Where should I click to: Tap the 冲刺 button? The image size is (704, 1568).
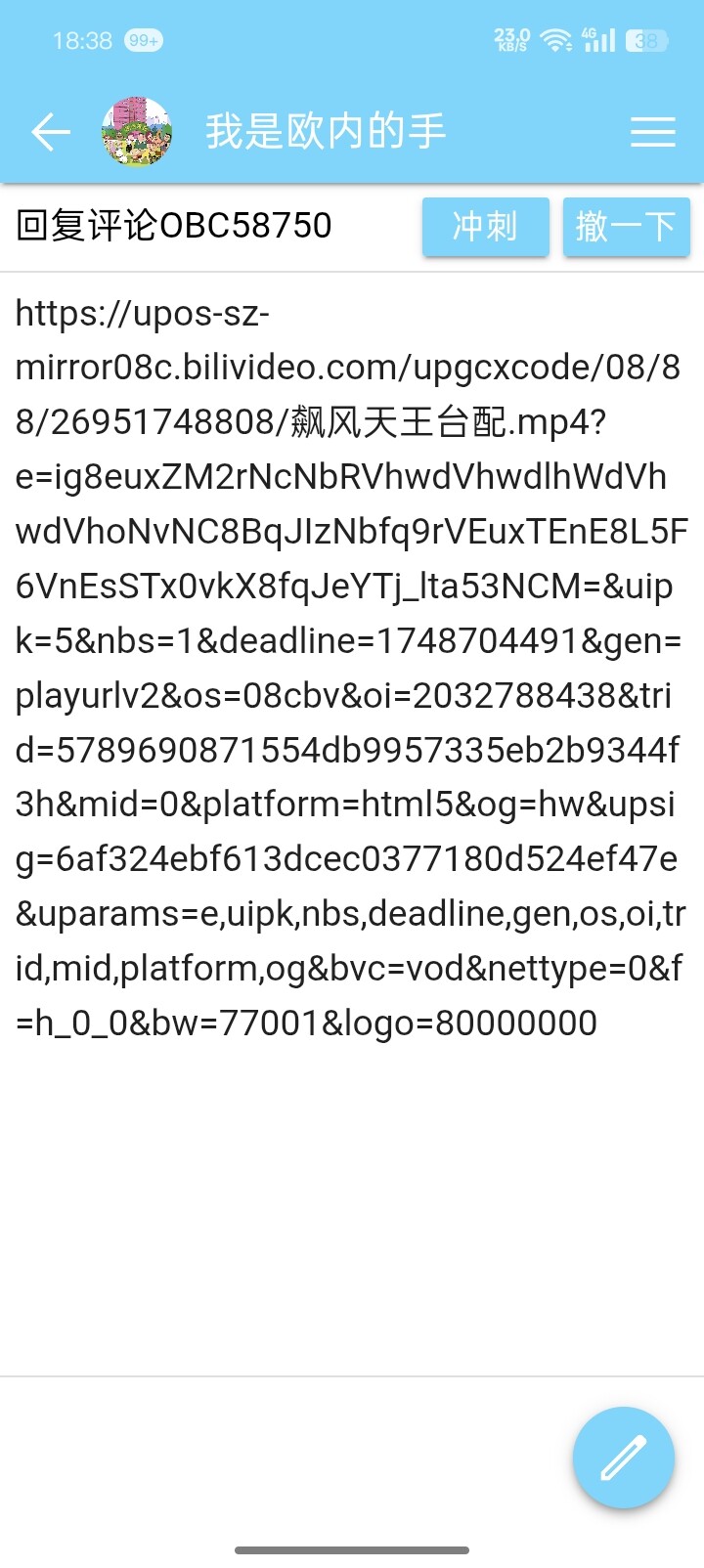(x=486, y=227)
